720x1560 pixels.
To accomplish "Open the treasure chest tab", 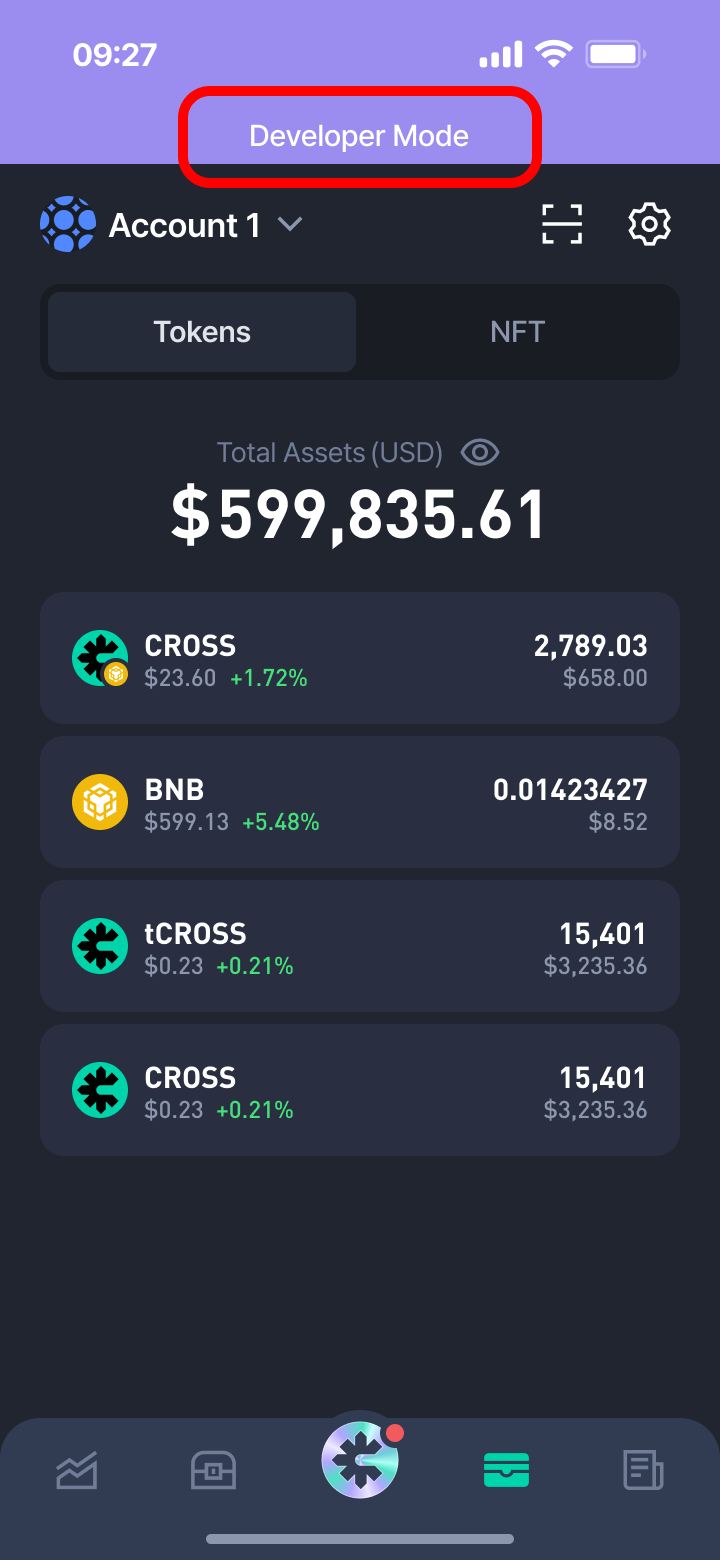I will click(x=213, y=1470).
